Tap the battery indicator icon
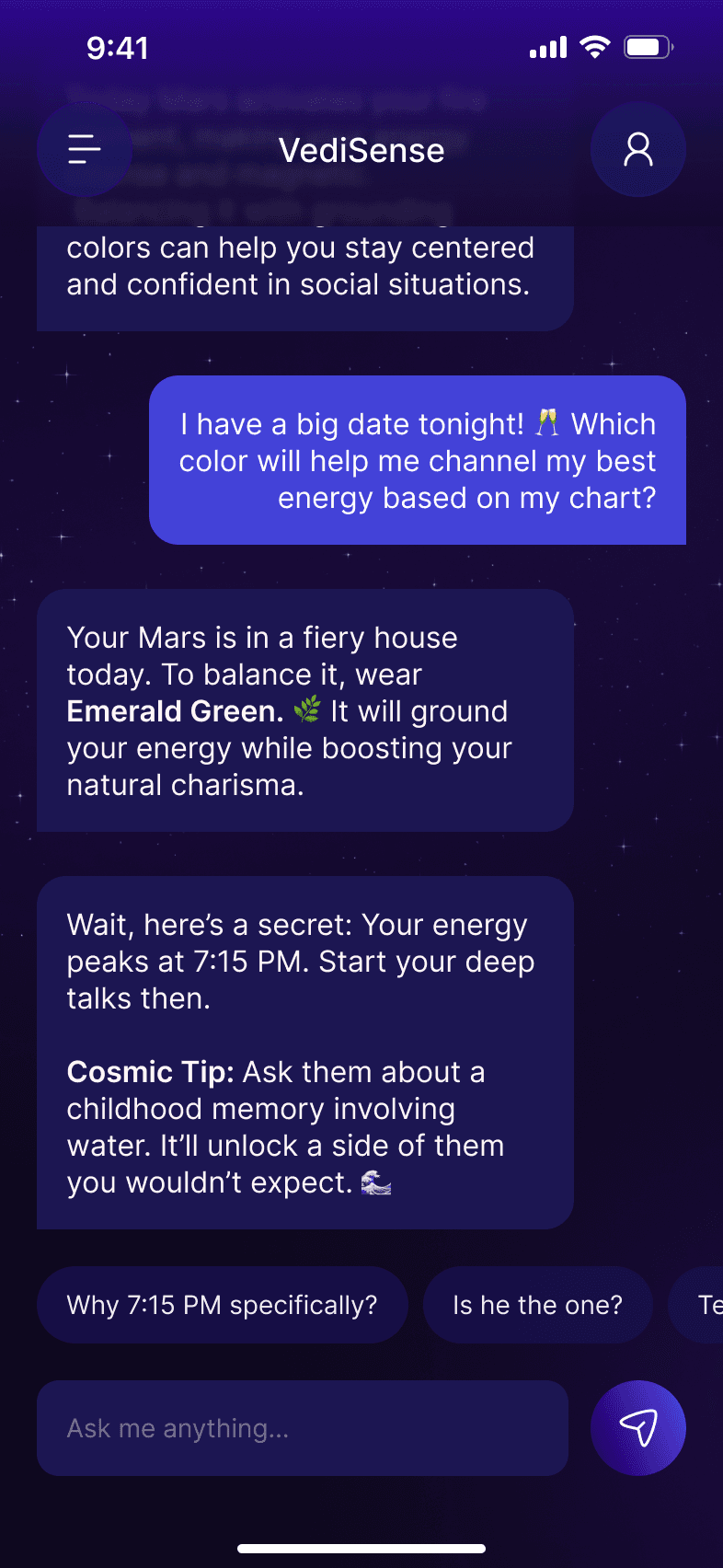 pyautogui.click(x=648, y=46)
